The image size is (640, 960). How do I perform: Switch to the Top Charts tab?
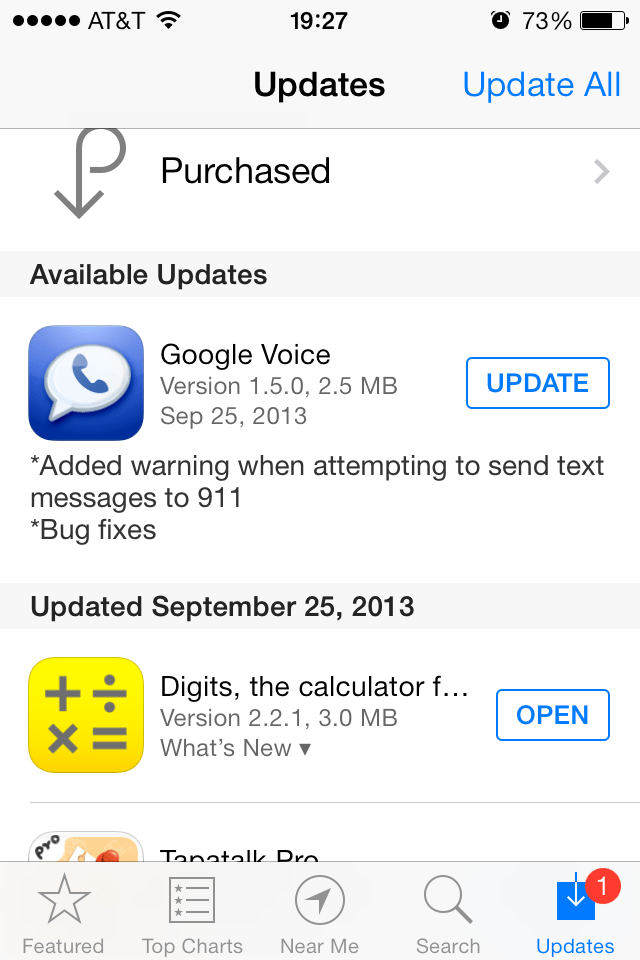(192, 913)
